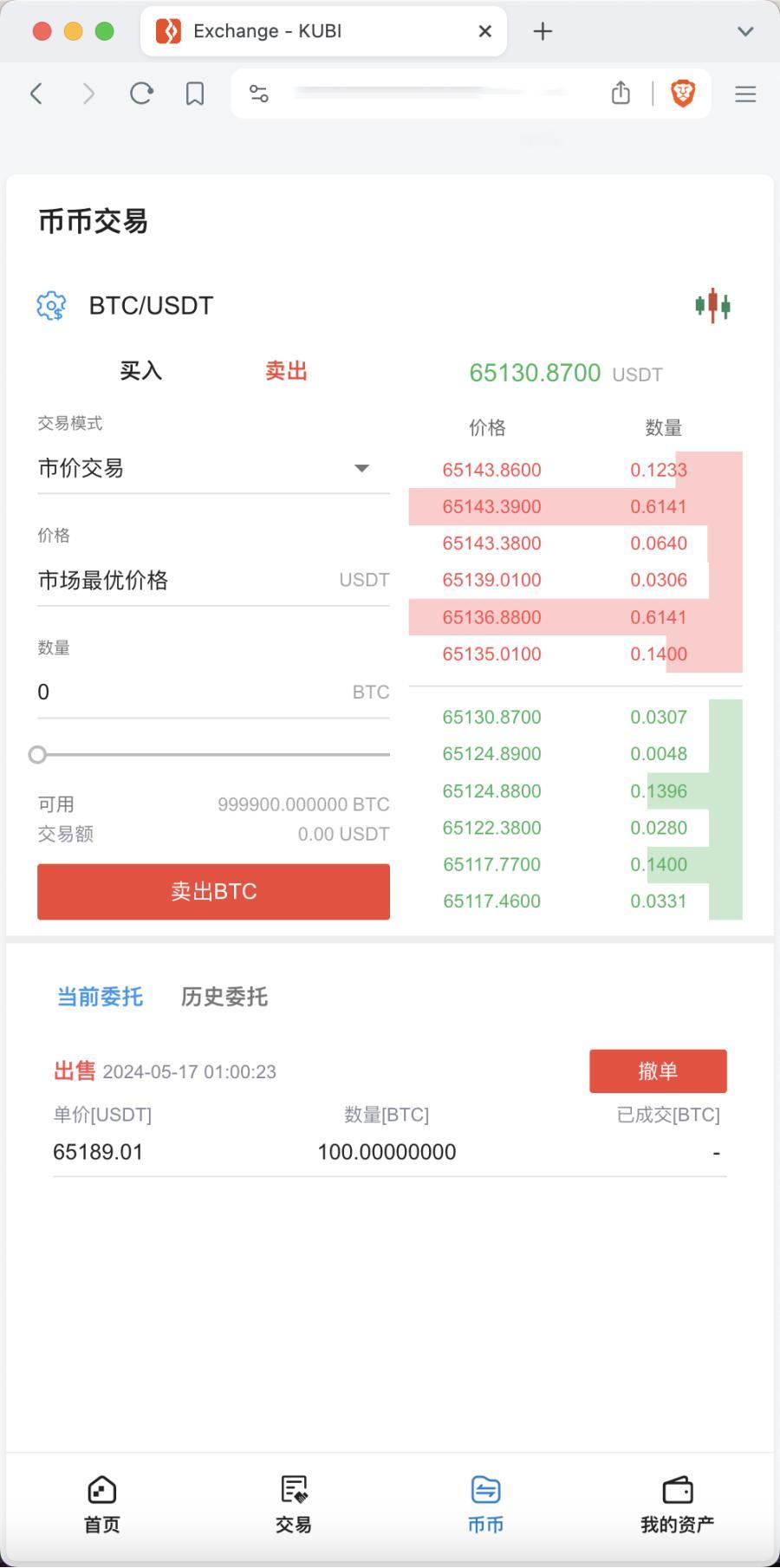This screenshot has width=780, height=1568.
Task: Switch to the 历史委托 tab
Action: (x=224, y=997)
